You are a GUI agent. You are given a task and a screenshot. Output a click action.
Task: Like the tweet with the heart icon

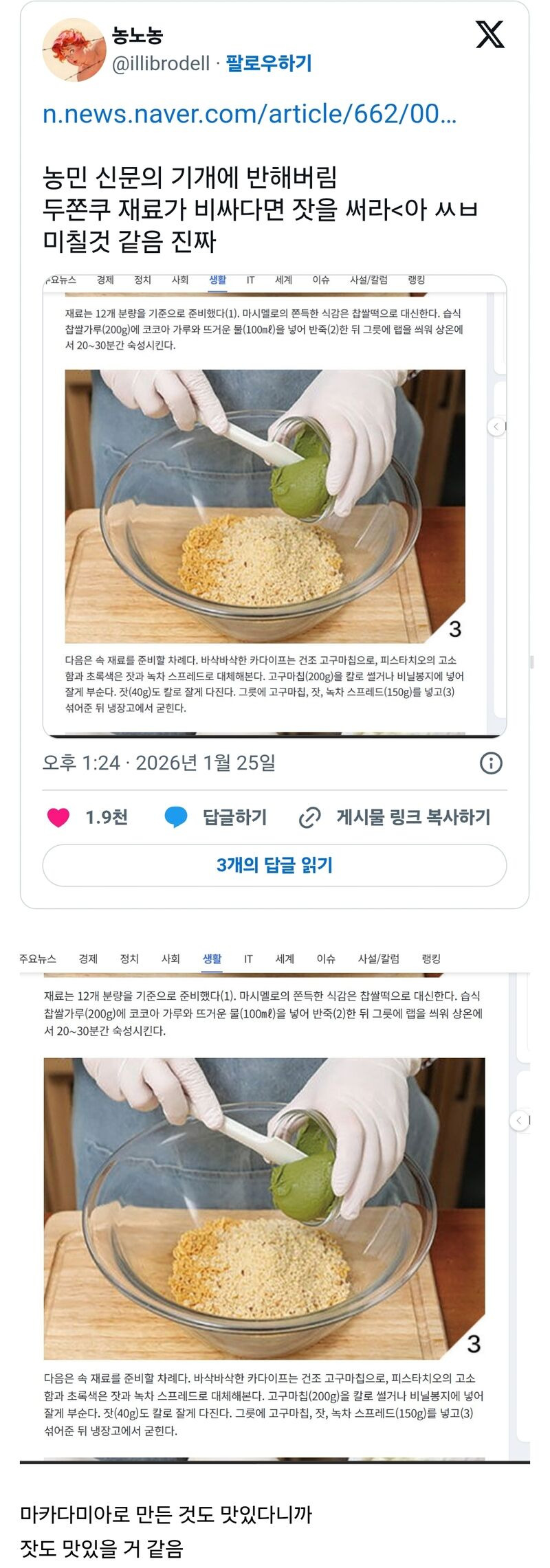58,817
